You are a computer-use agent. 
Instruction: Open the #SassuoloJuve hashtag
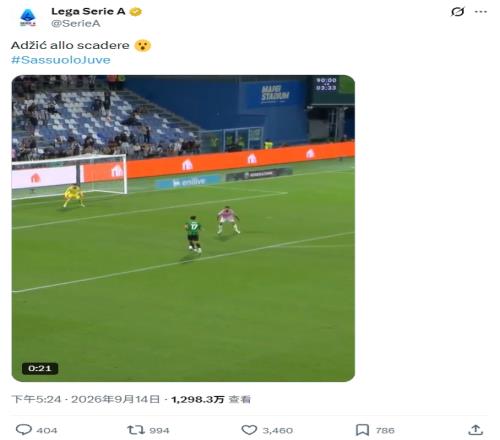[x=61, y=60]
